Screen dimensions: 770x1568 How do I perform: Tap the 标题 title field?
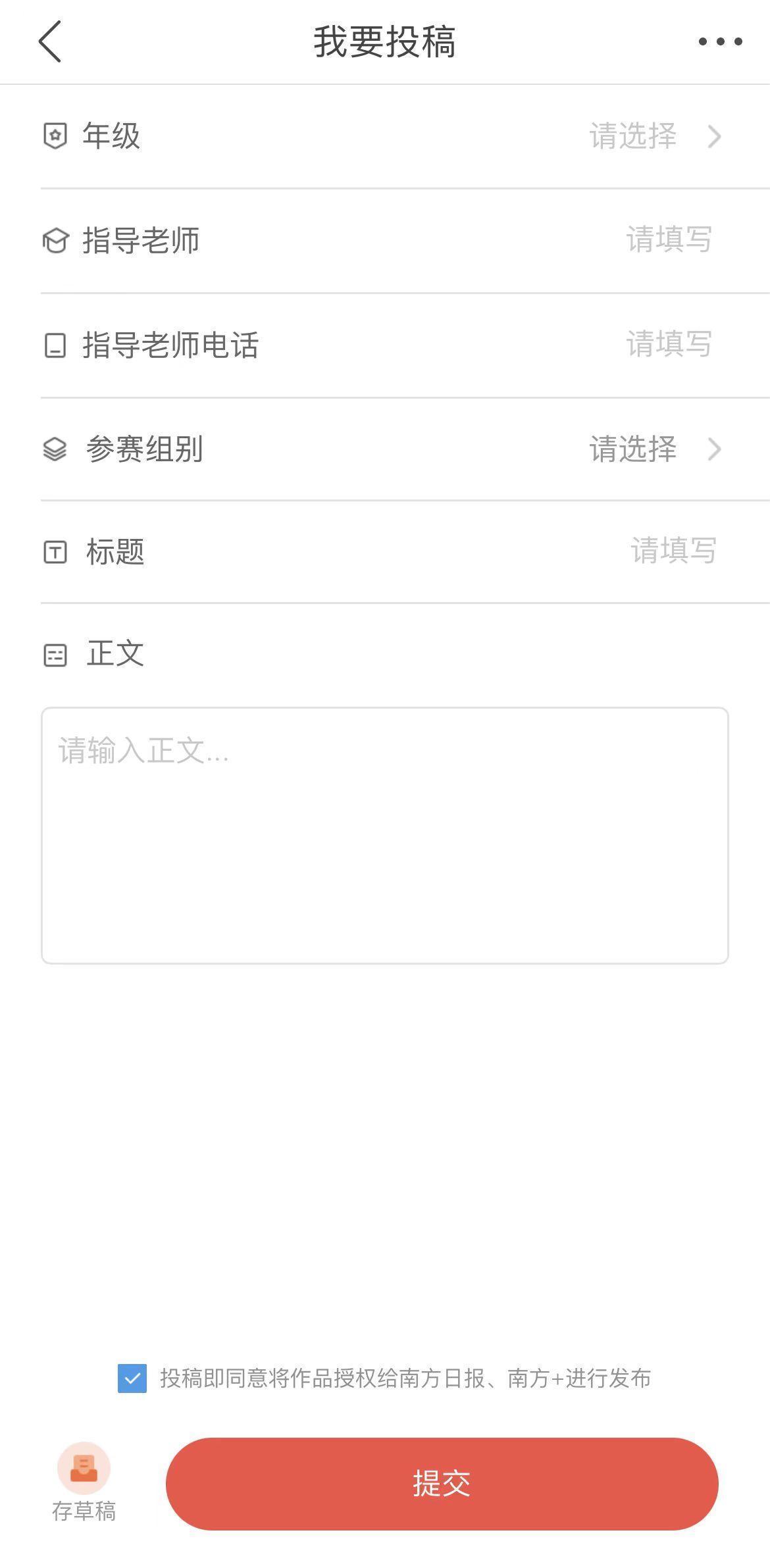pyautogui.click(x=672, y=551)
